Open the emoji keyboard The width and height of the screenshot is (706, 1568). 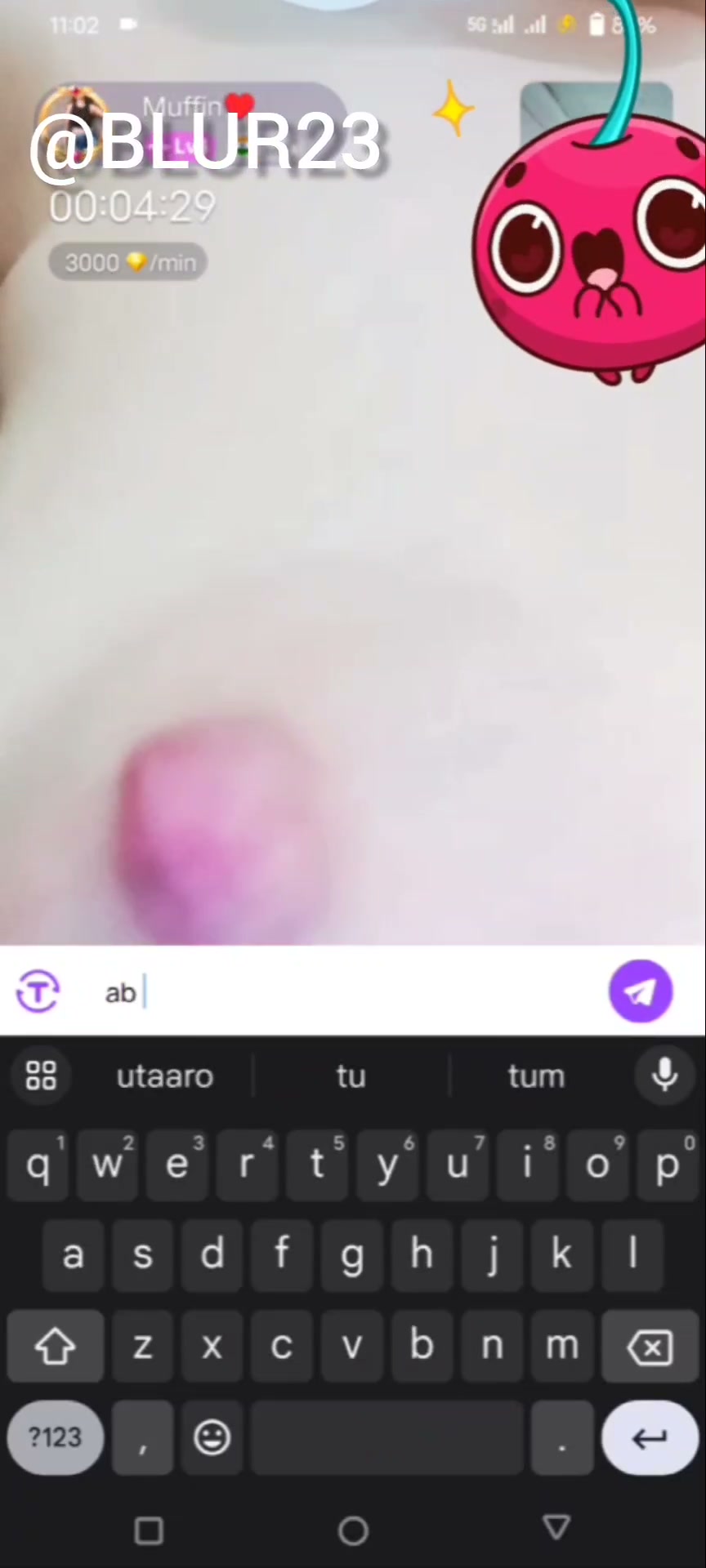tap(212, 1437)
